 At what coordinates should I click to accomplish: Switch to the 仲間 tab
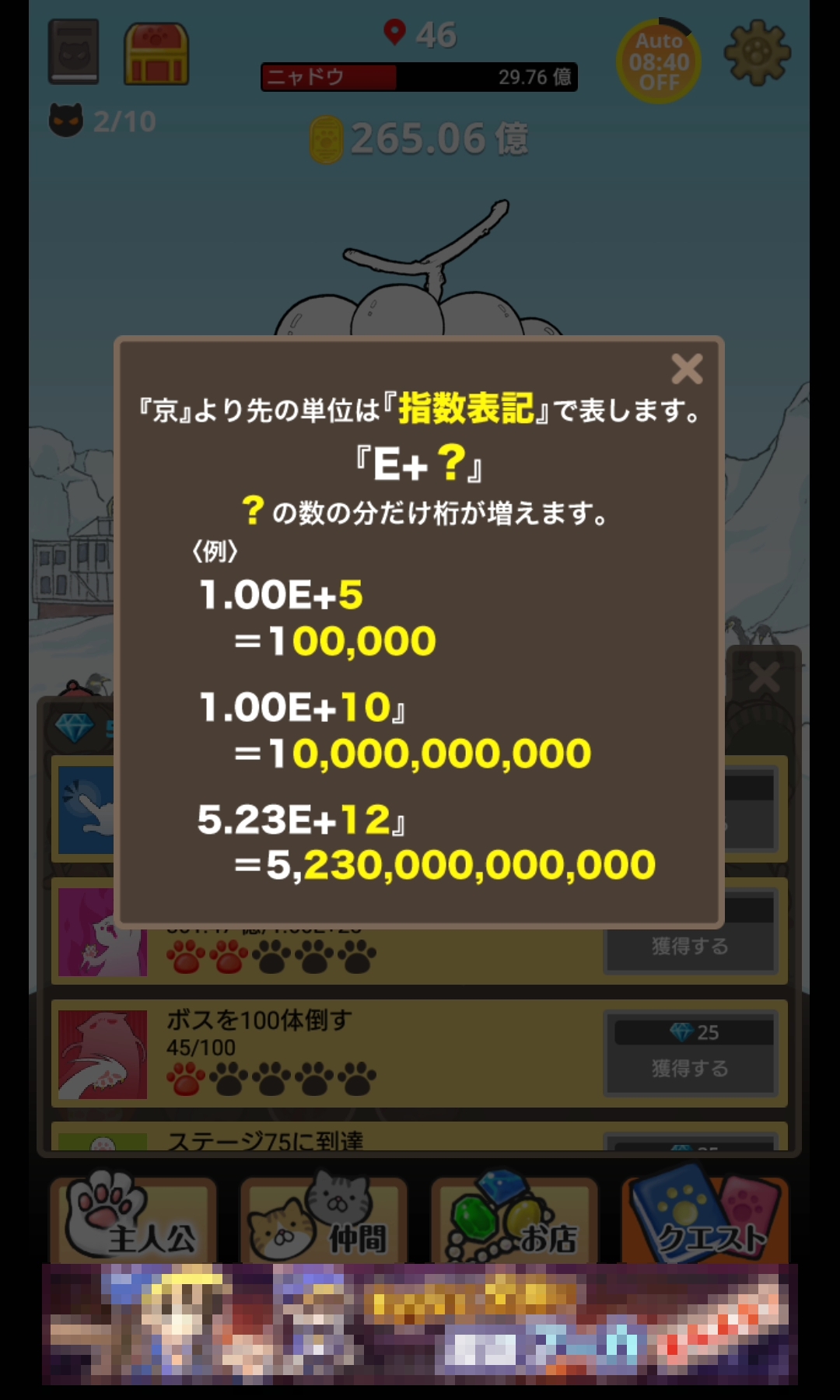coord(324,1221)
